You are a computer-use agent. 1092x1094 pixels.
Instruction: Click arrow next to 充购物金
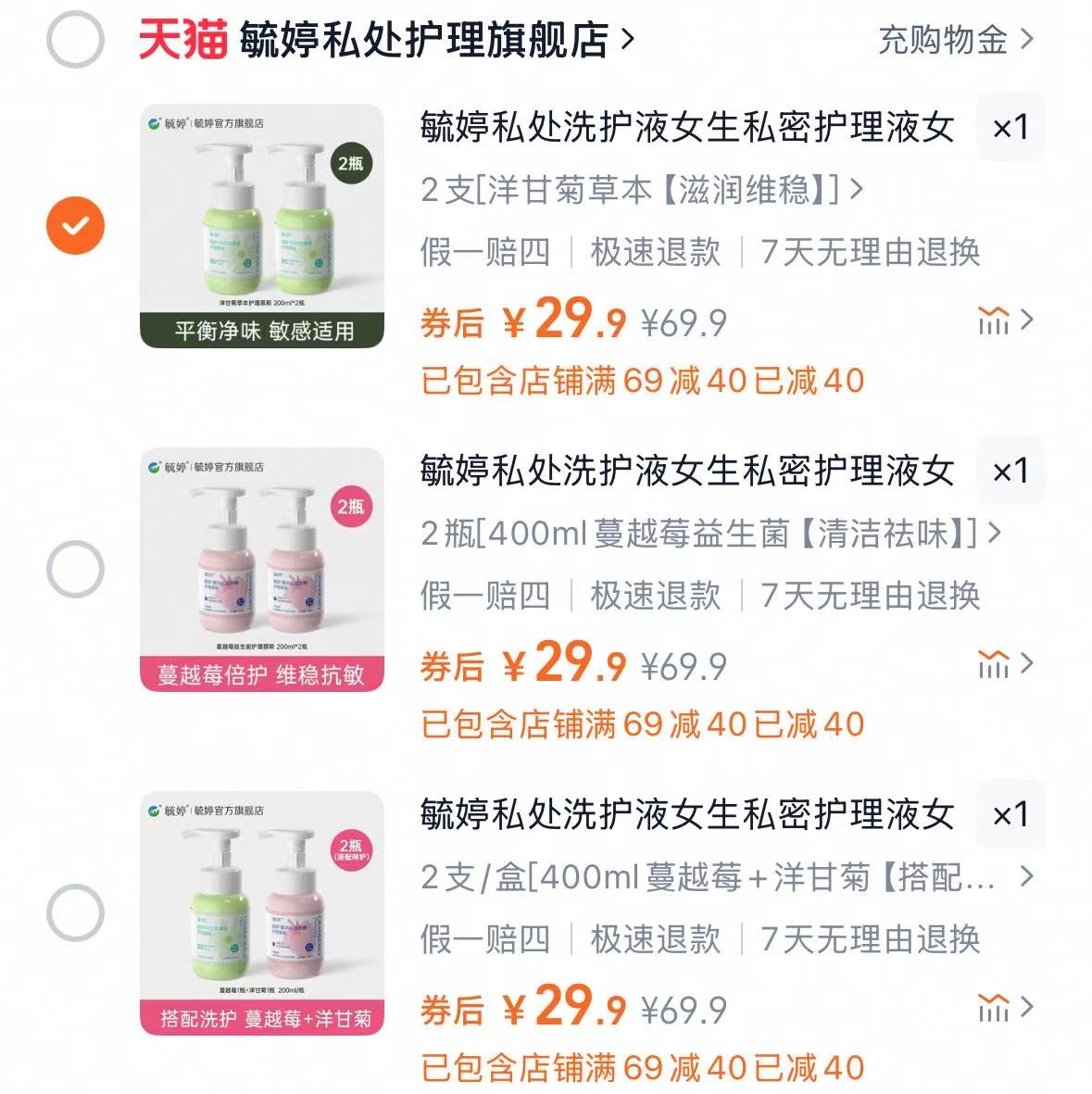pos(1025,41)
